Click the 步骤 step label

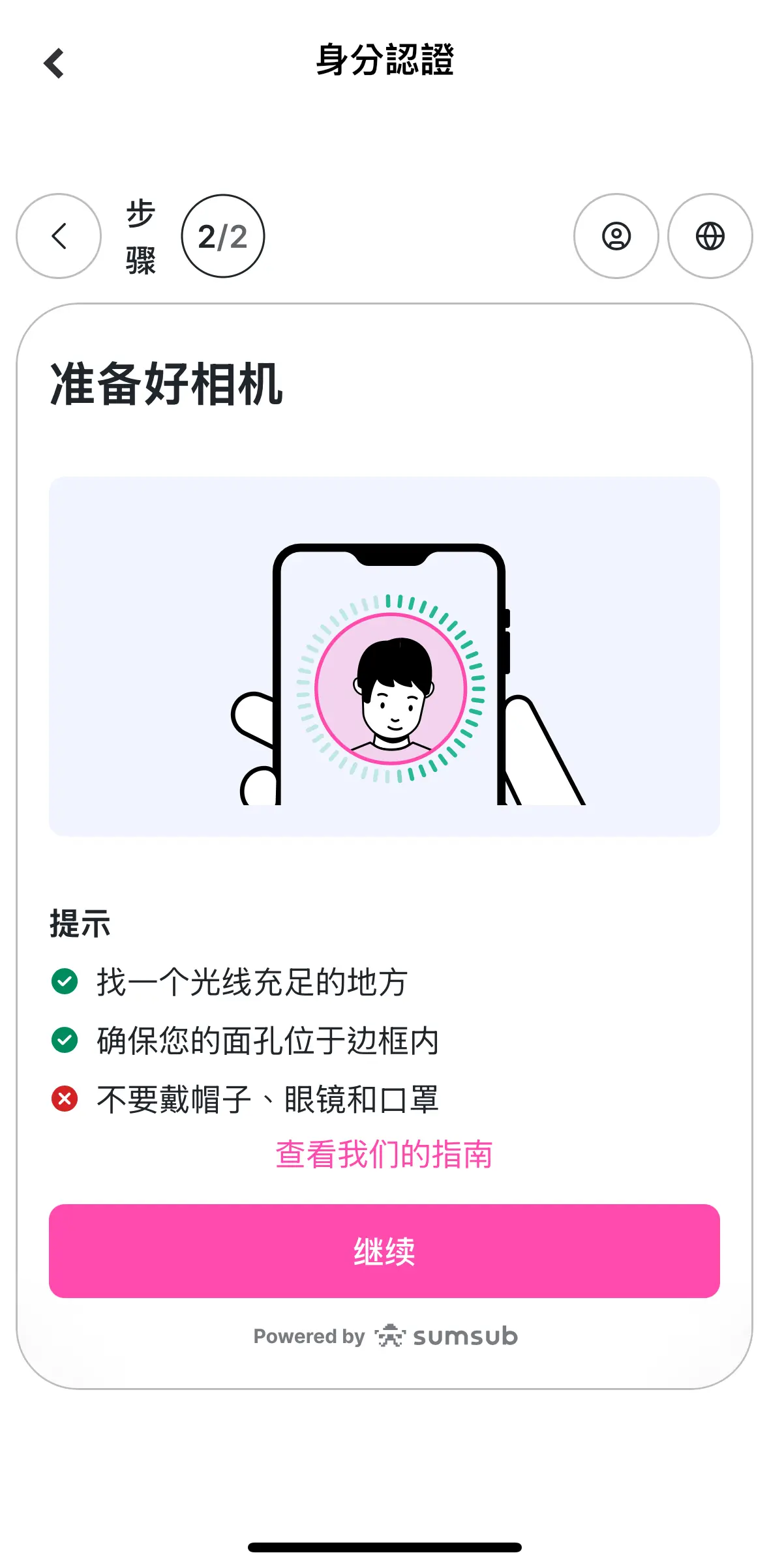click(141, 237)
